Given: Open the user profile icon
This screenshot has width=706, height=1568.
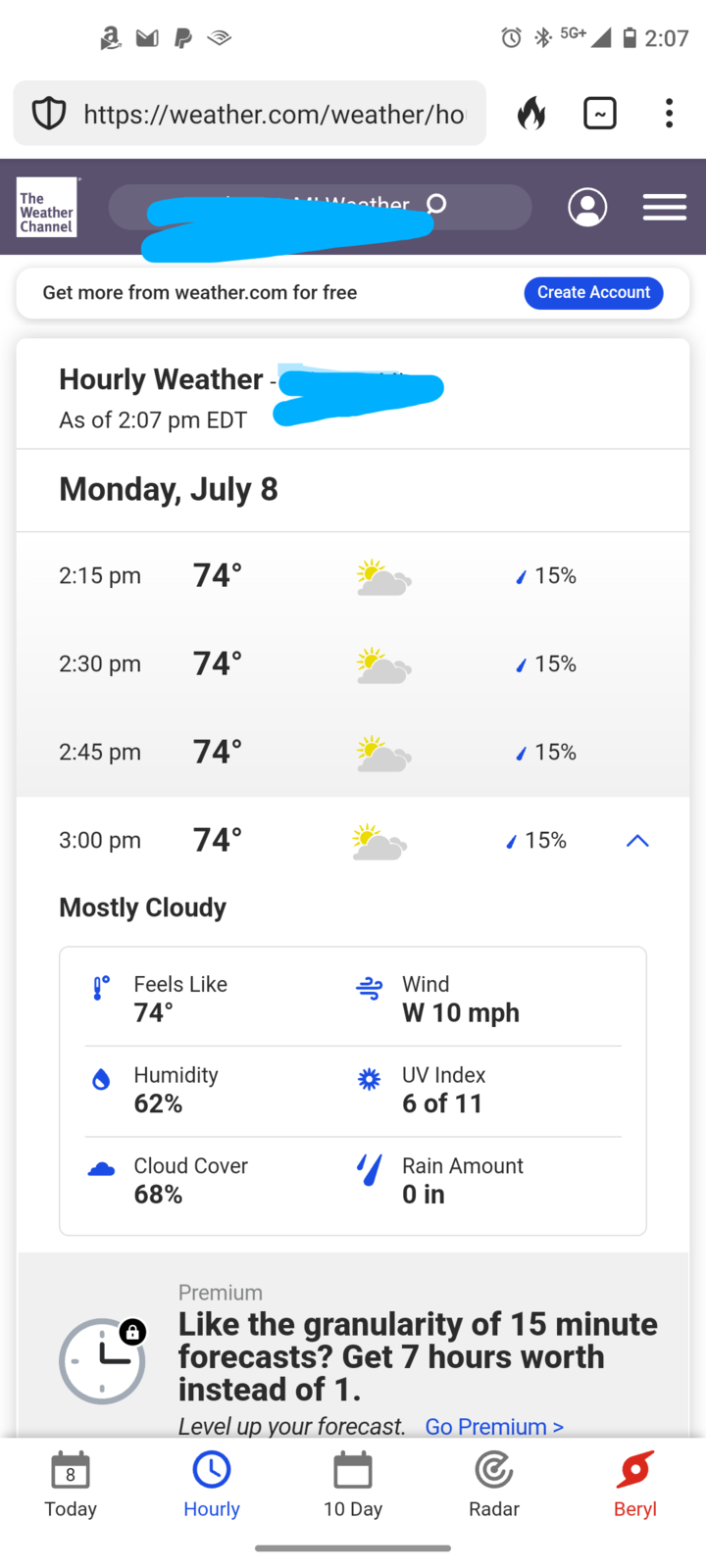Looking at the screenshot, I should 587,207.
